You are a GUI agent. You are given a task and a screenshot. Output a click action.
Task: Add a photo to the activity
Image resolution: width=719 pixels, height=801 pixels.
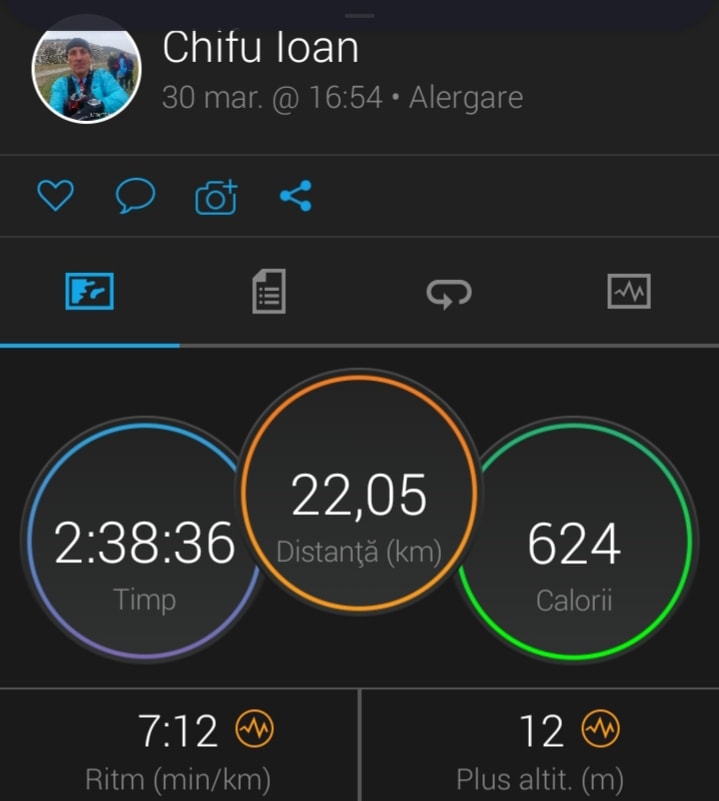coord(216,197)
